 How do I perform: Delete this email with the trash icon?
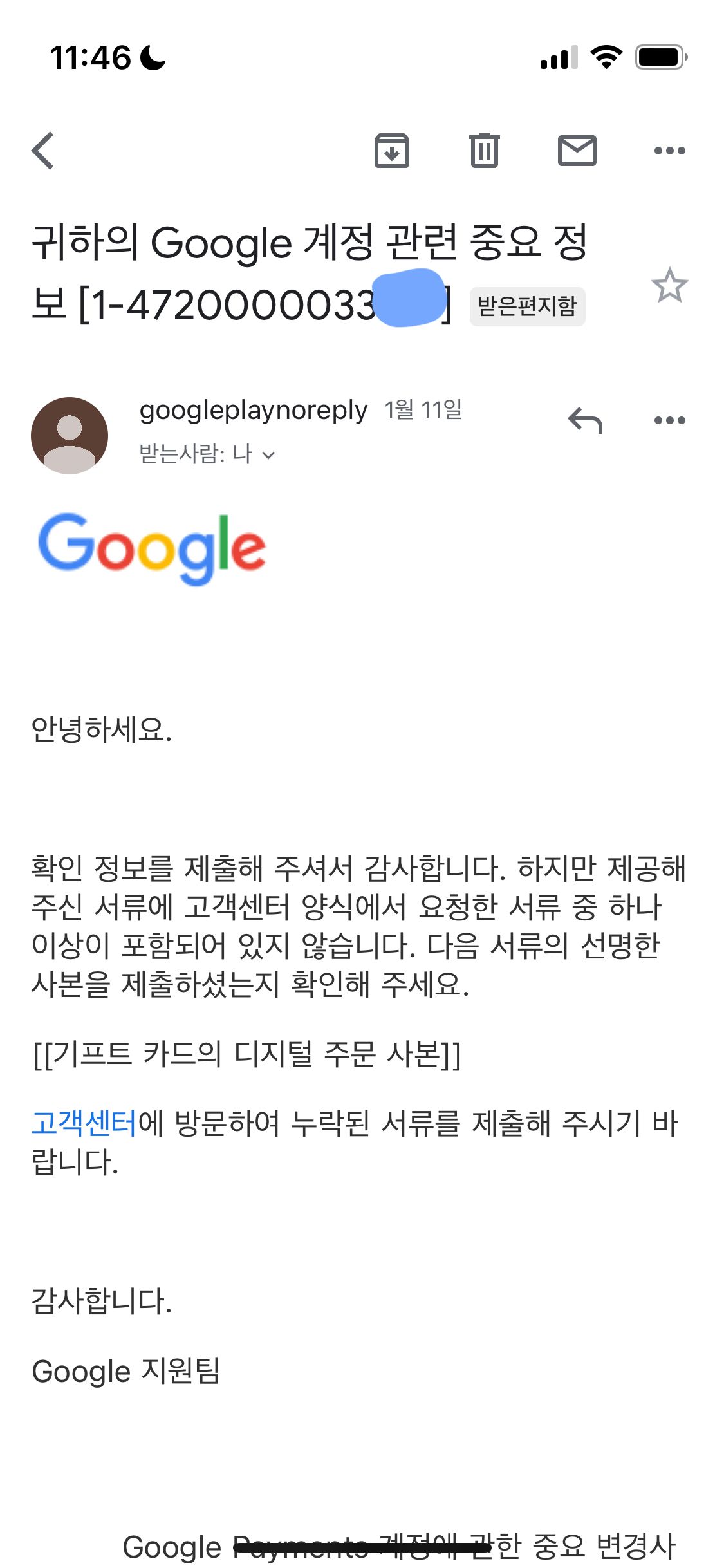coord(484,151)
